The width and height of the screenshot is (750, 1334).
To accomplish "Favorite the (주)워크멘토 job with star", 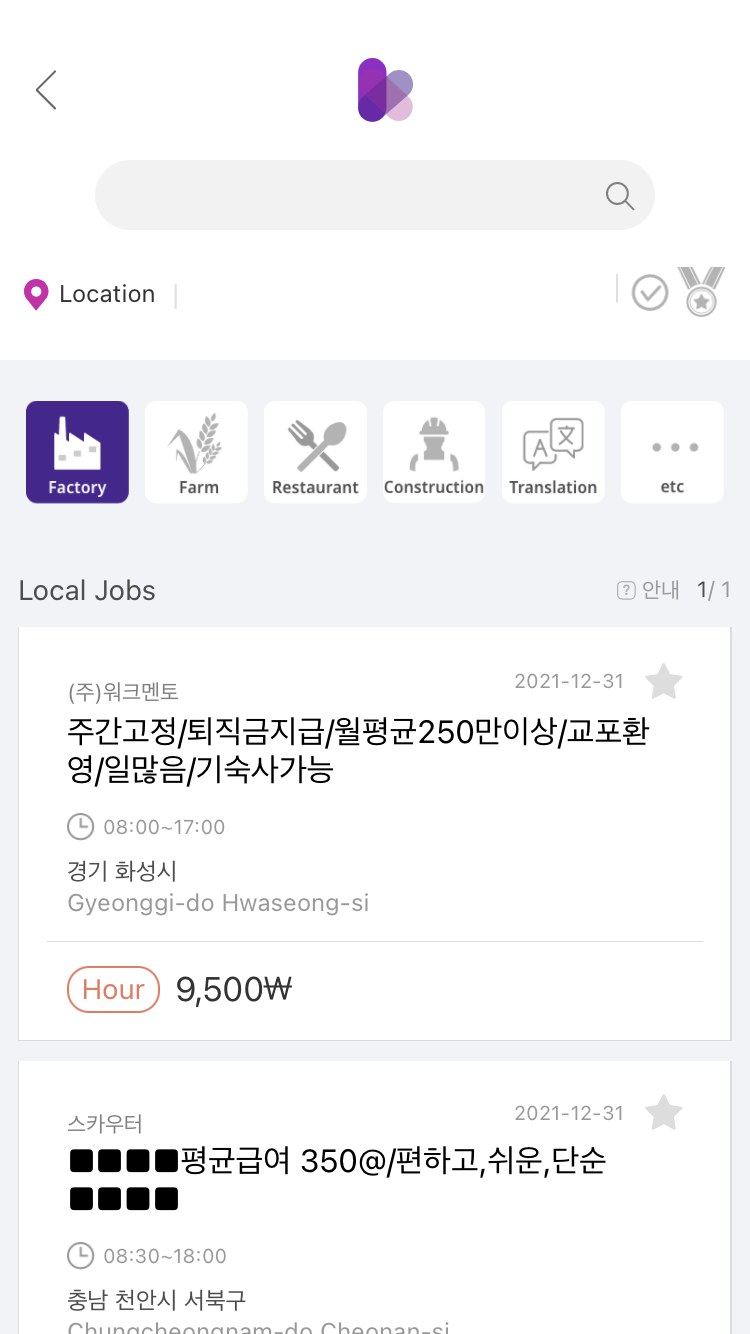I will [x=664, y=682].
